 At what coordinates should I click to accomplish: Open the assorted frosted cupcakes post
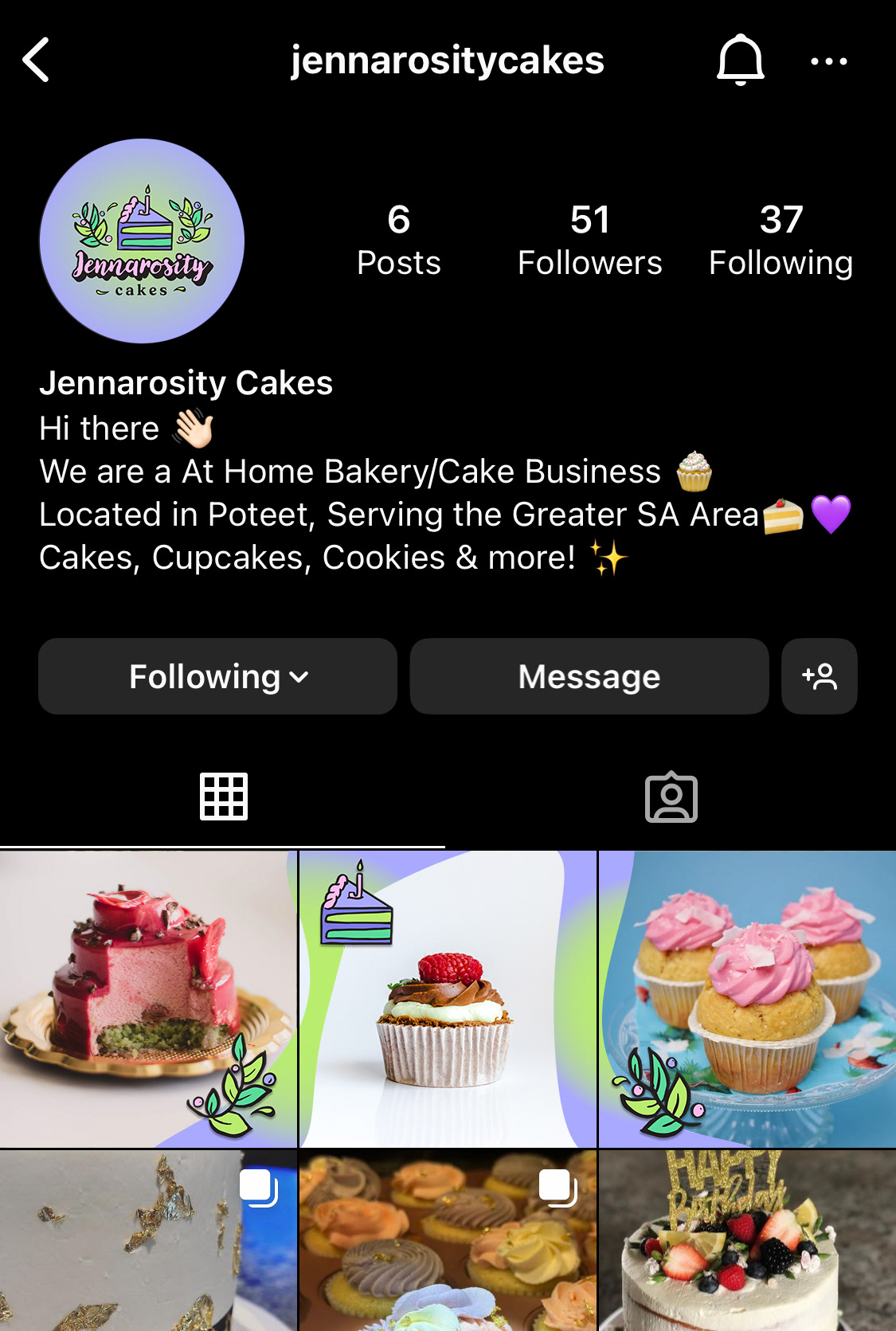click(448, 1241)
